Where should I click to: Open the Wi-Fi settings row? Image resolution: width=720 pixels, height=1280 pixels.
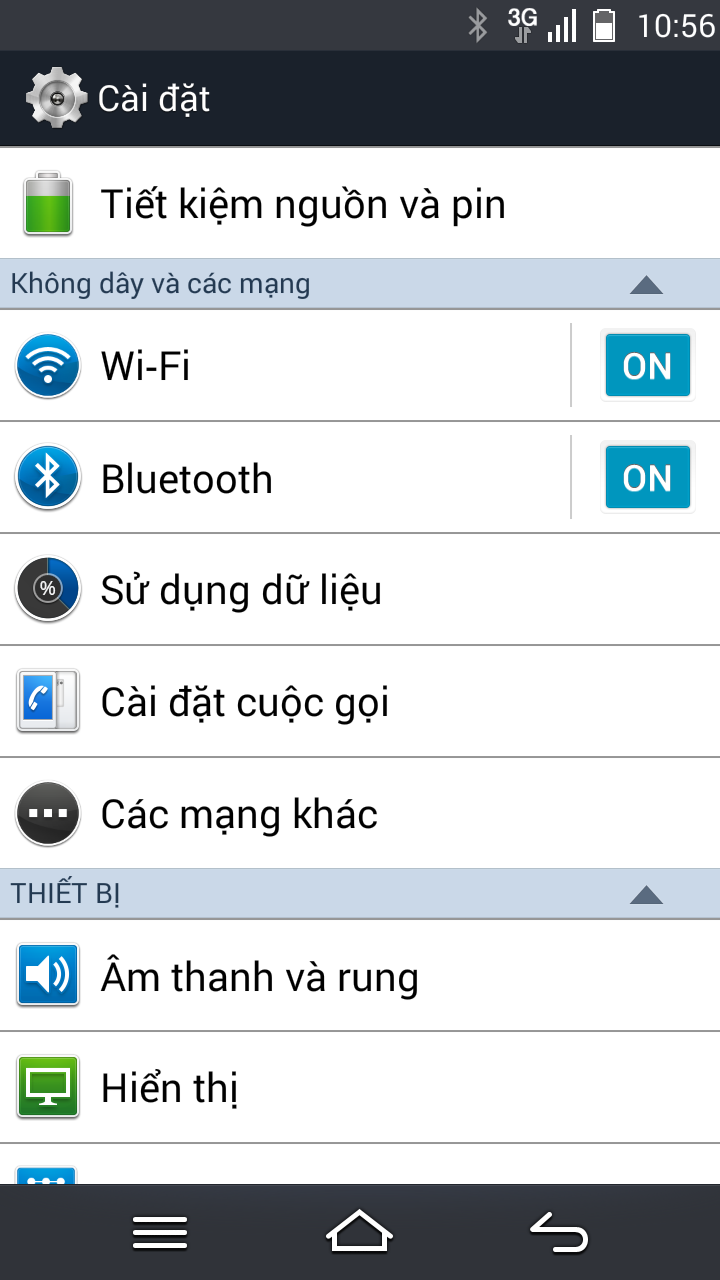285,366
